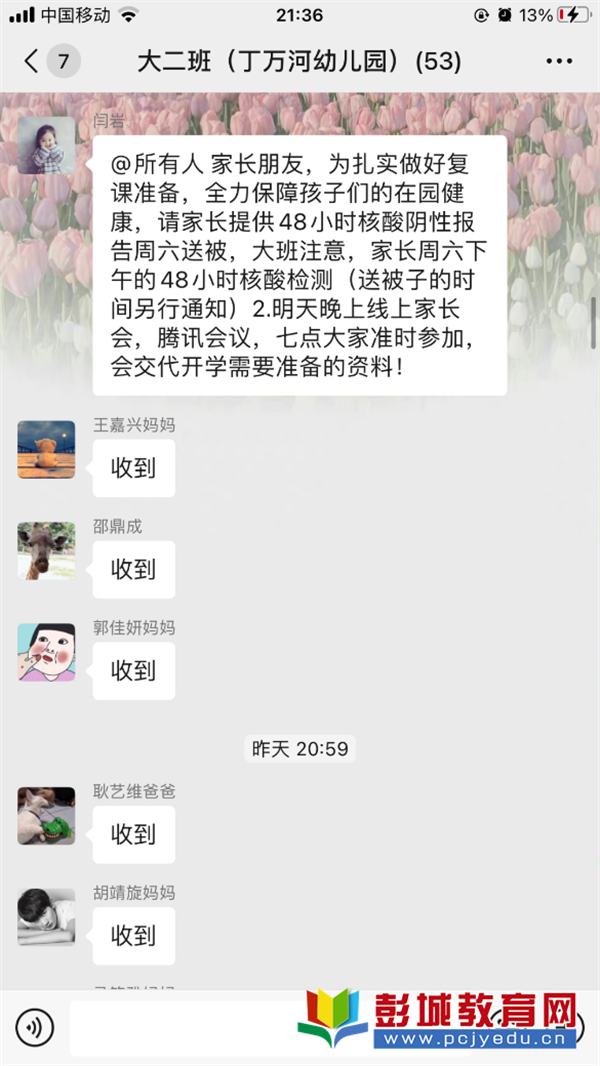Open the profile of 闫岩 via avatar
Screen dimensions: 600x1066
[46, 146]
